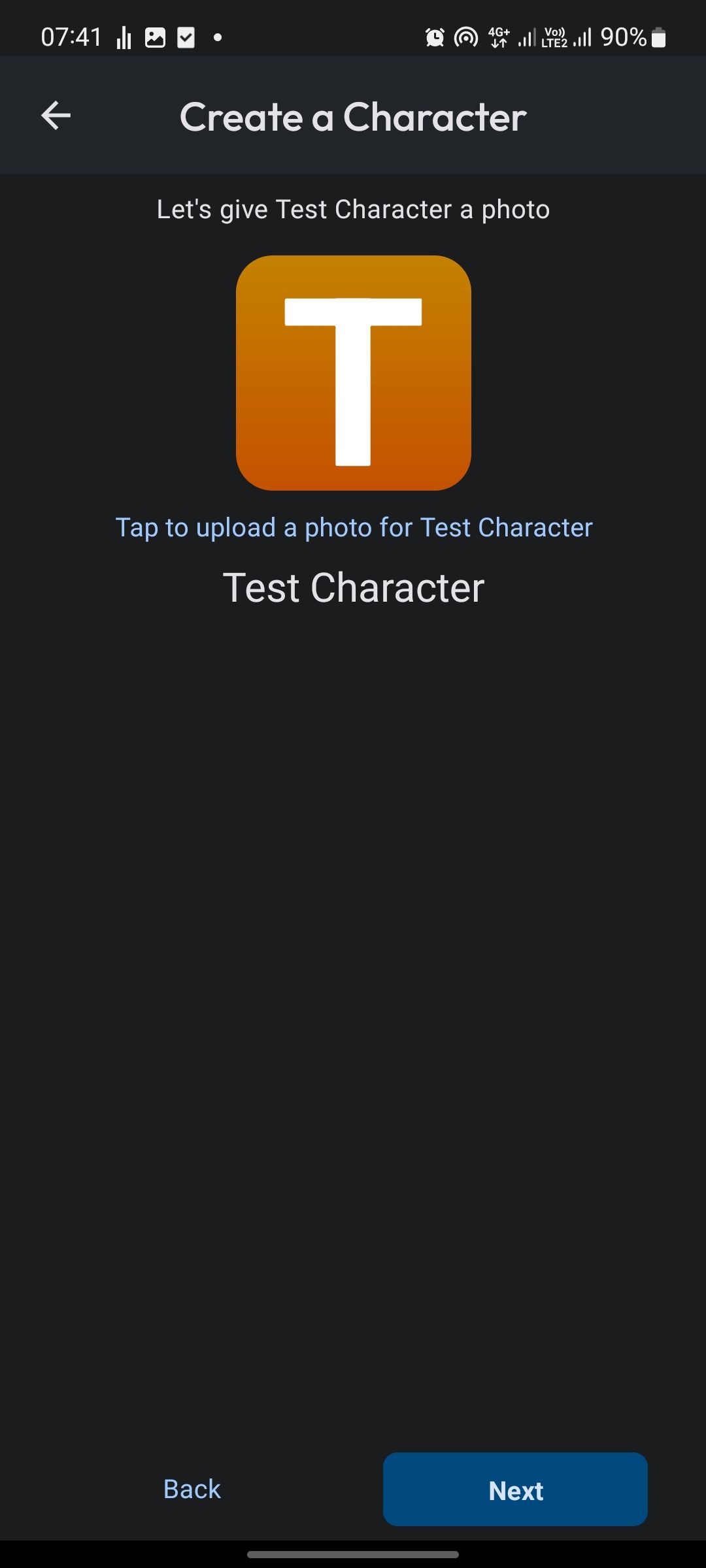Tap to upload a photo for Test Character
Image resolution: width=706 pixels, height=1568 pixels.
coord(353,527)
